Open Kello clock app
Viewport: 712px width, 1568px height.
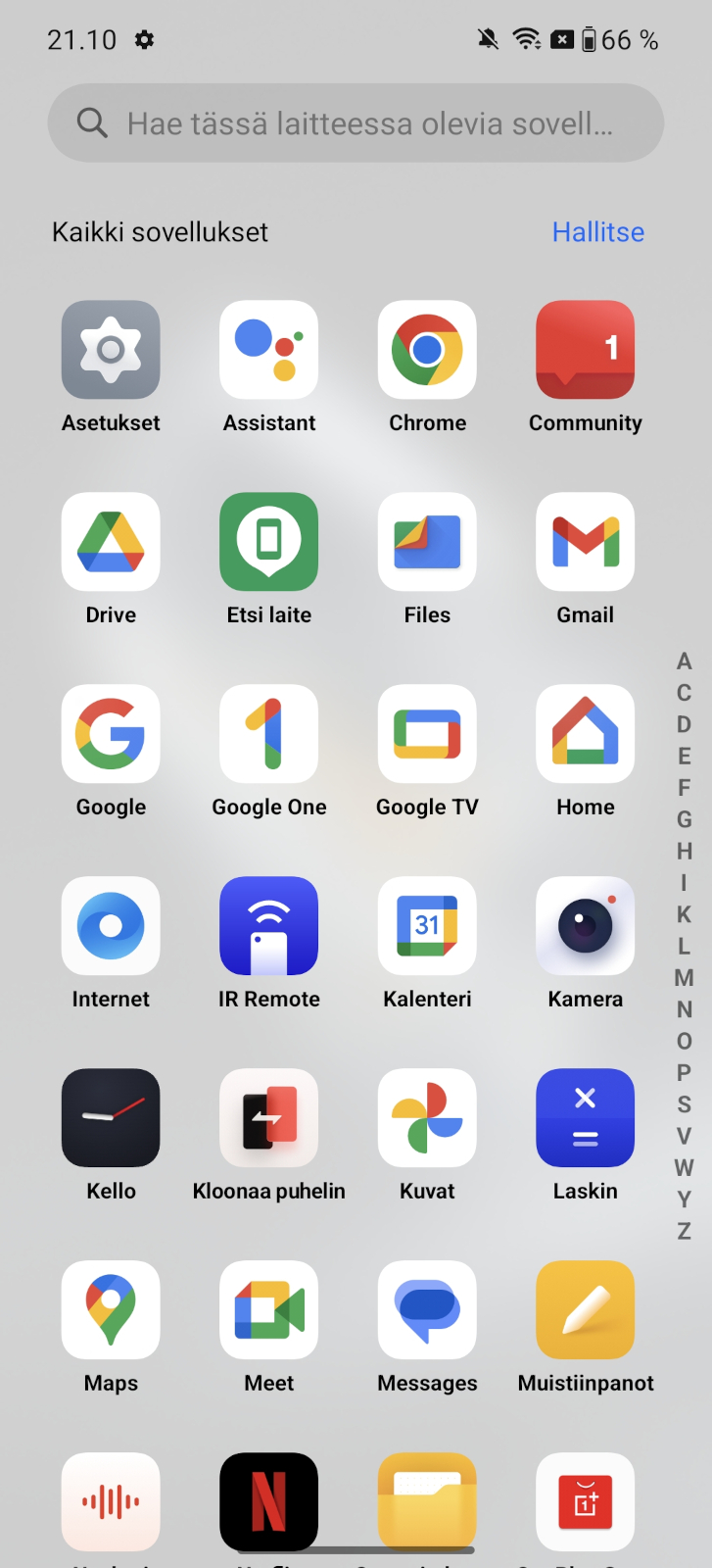point(111,1118)
